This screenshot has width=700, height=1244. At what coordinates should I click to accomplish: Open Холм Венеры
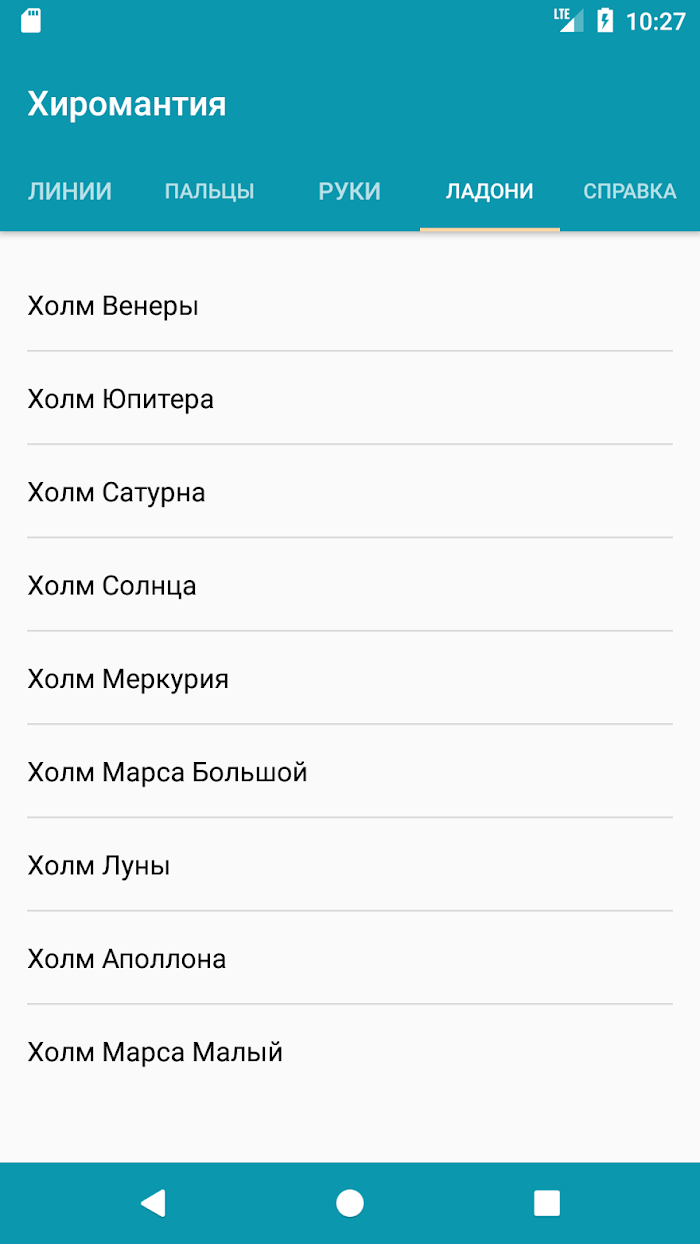(350, 305)
